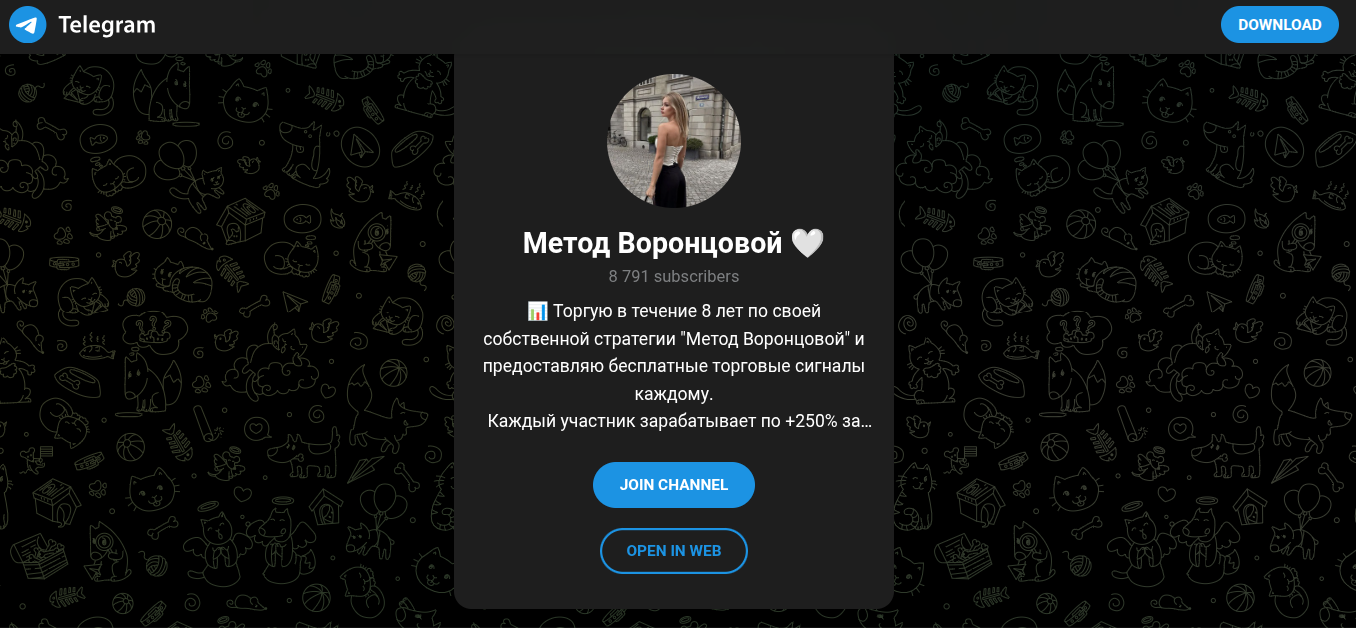Image resolution: width=1356 pixels, height=628 pixels.
Task: Open the Telegram home link
Action: tap(83, 25)
